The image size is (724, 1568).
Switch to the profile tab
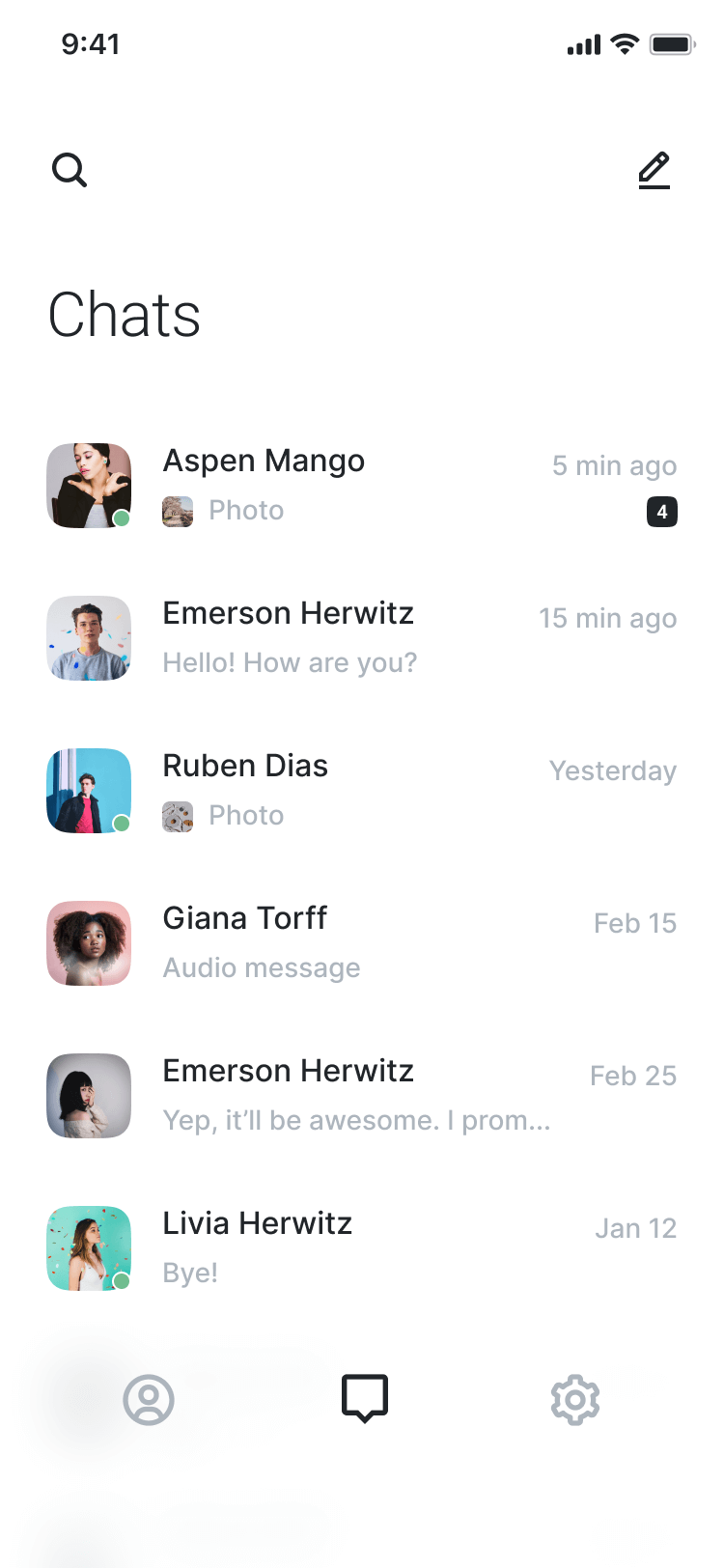[149, 1400]
